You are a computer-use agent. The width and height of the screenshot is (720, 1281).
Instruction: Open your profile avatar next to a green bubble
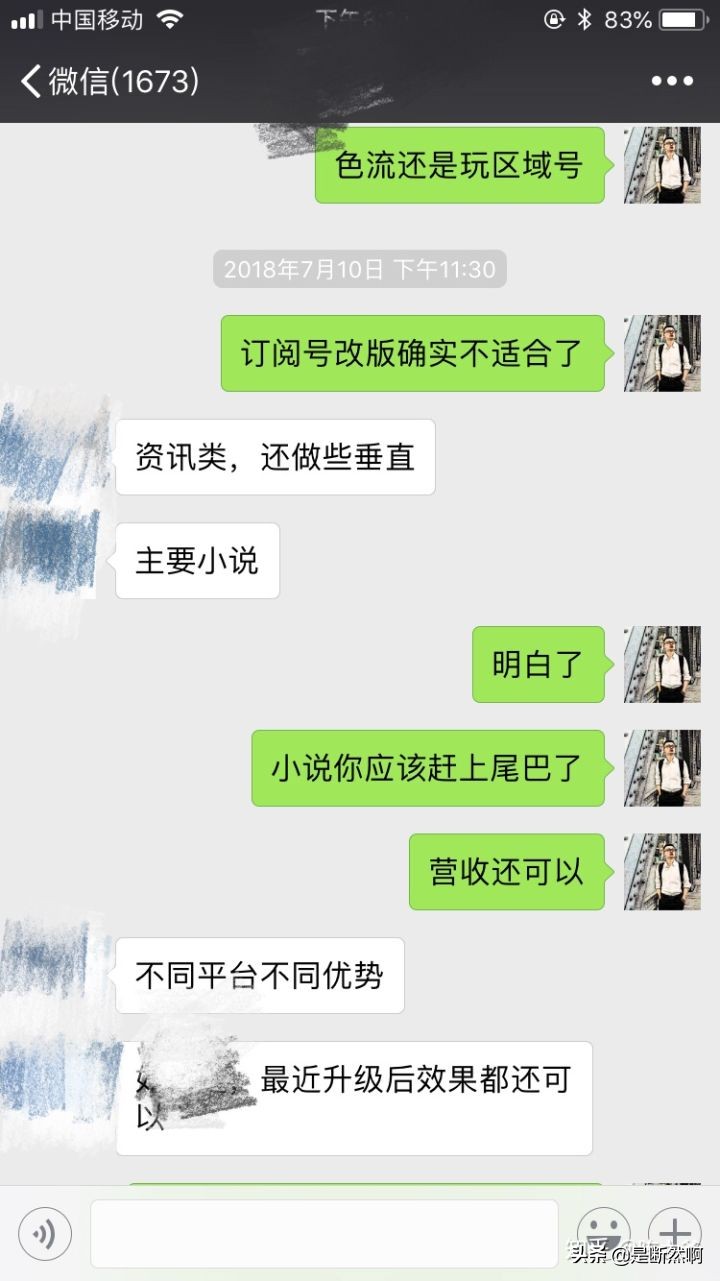[661, 166]
